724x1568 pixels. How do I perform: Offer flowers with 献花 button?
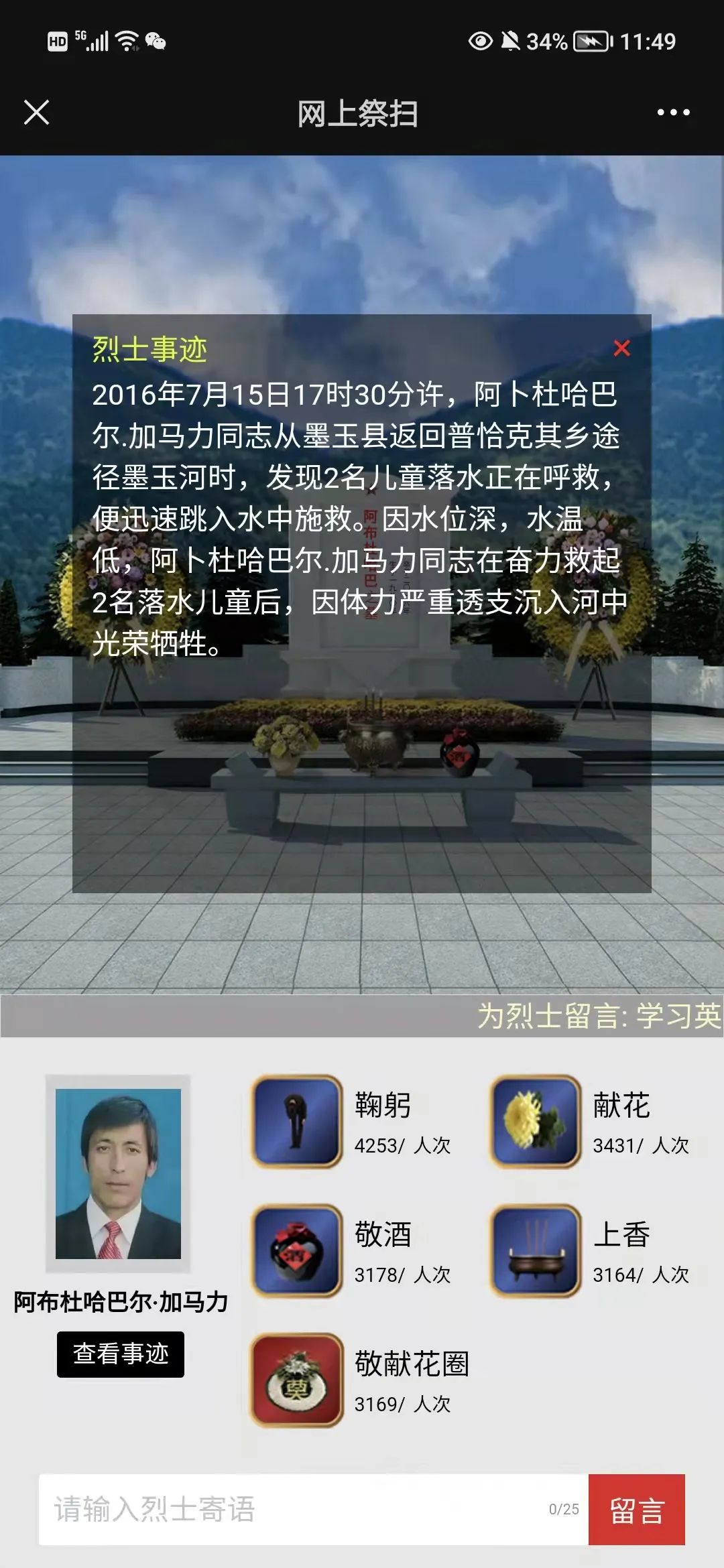coord(535,1122)
